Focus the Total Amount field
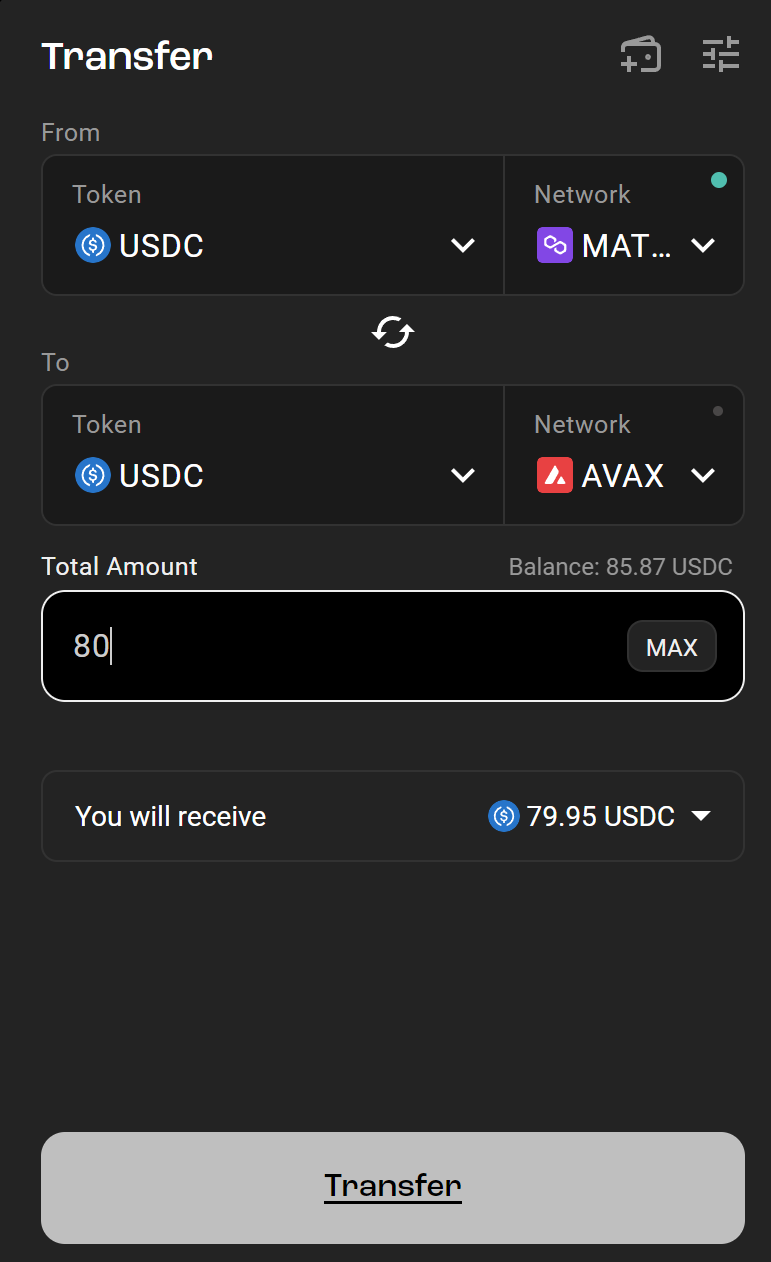The image size is (771, 1262). [x=330, y=647]
